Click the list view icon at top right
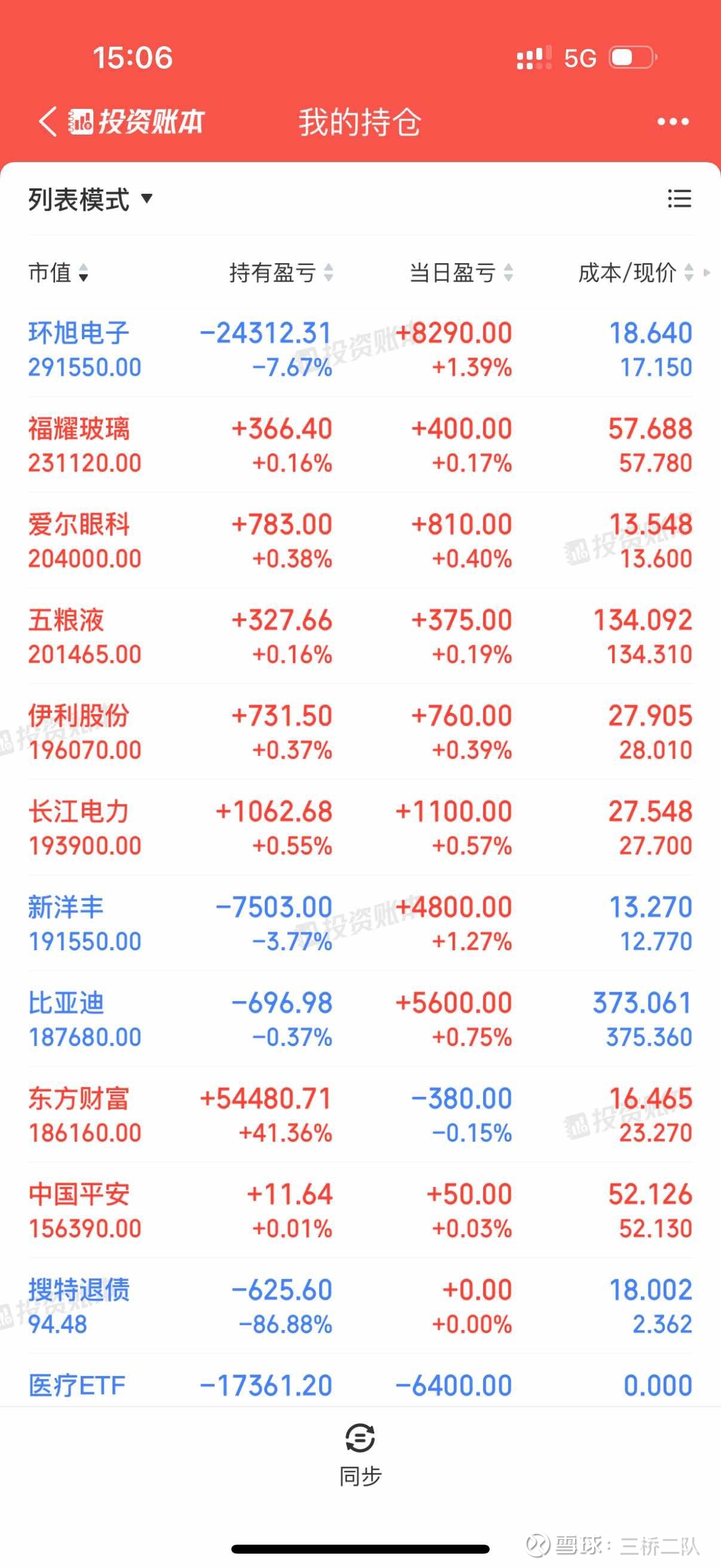 (x=680, y=200)
